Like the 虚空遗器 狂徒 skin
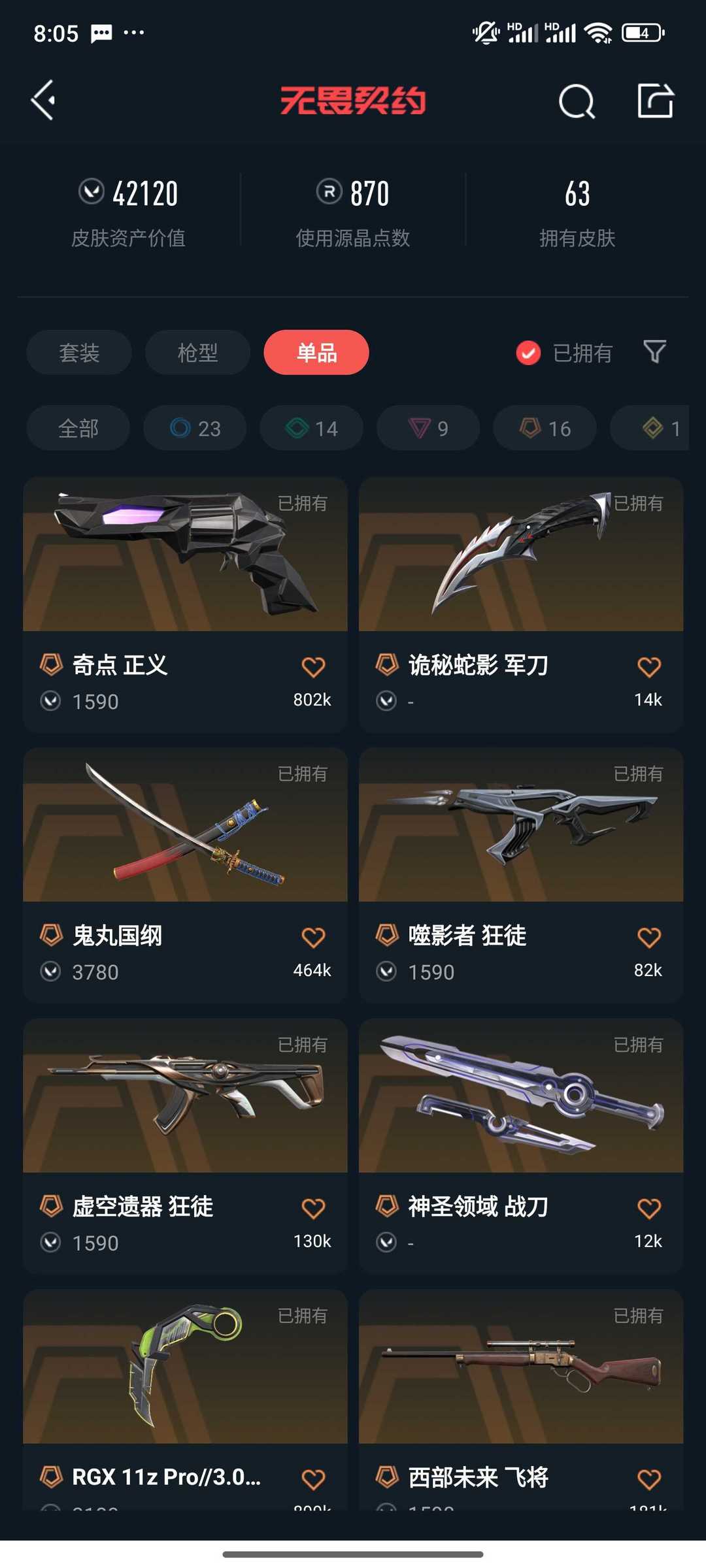This screenshot has height=1568, width=706. (313, 1208)
